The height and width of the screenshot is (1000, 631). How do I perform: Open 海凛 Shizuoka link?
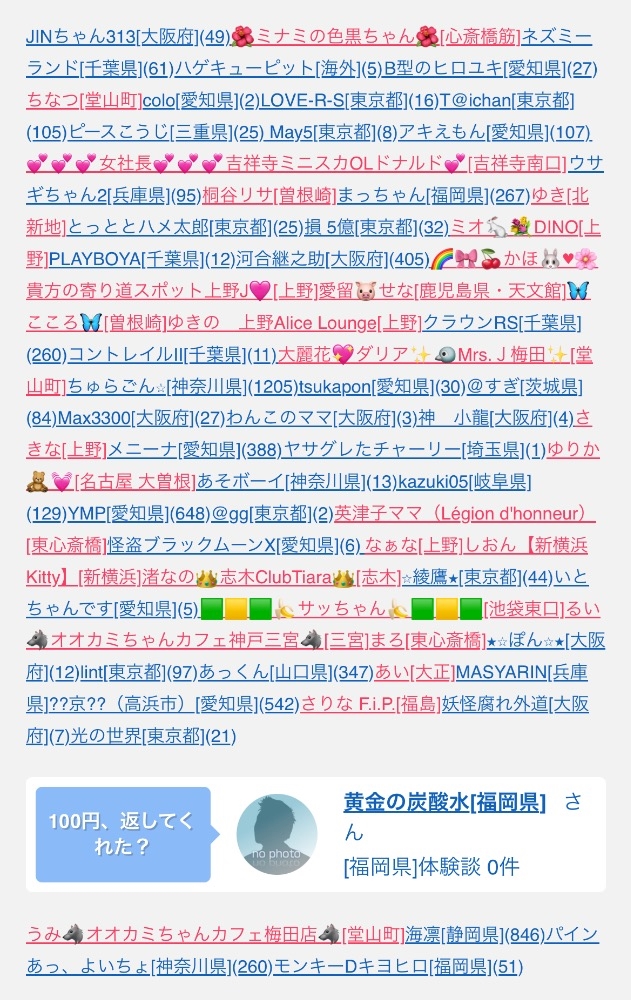coord(475,935)
